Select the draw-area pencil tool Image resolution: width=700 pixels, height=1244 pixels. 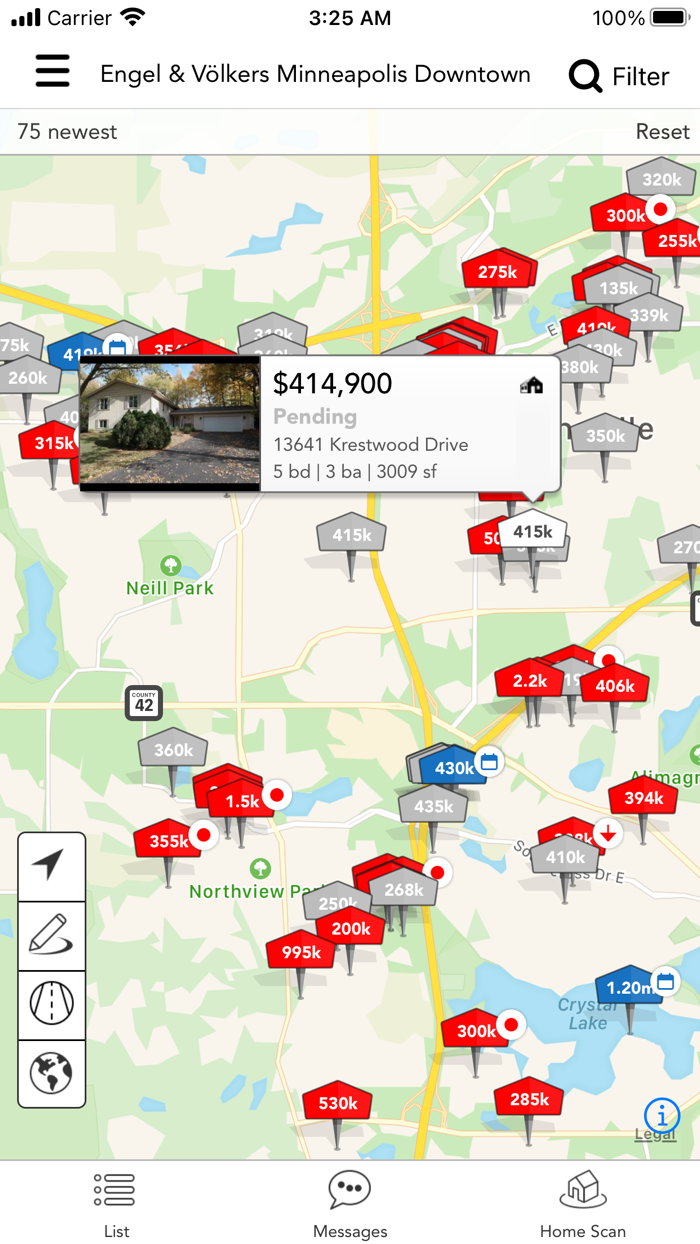point(51,935)
